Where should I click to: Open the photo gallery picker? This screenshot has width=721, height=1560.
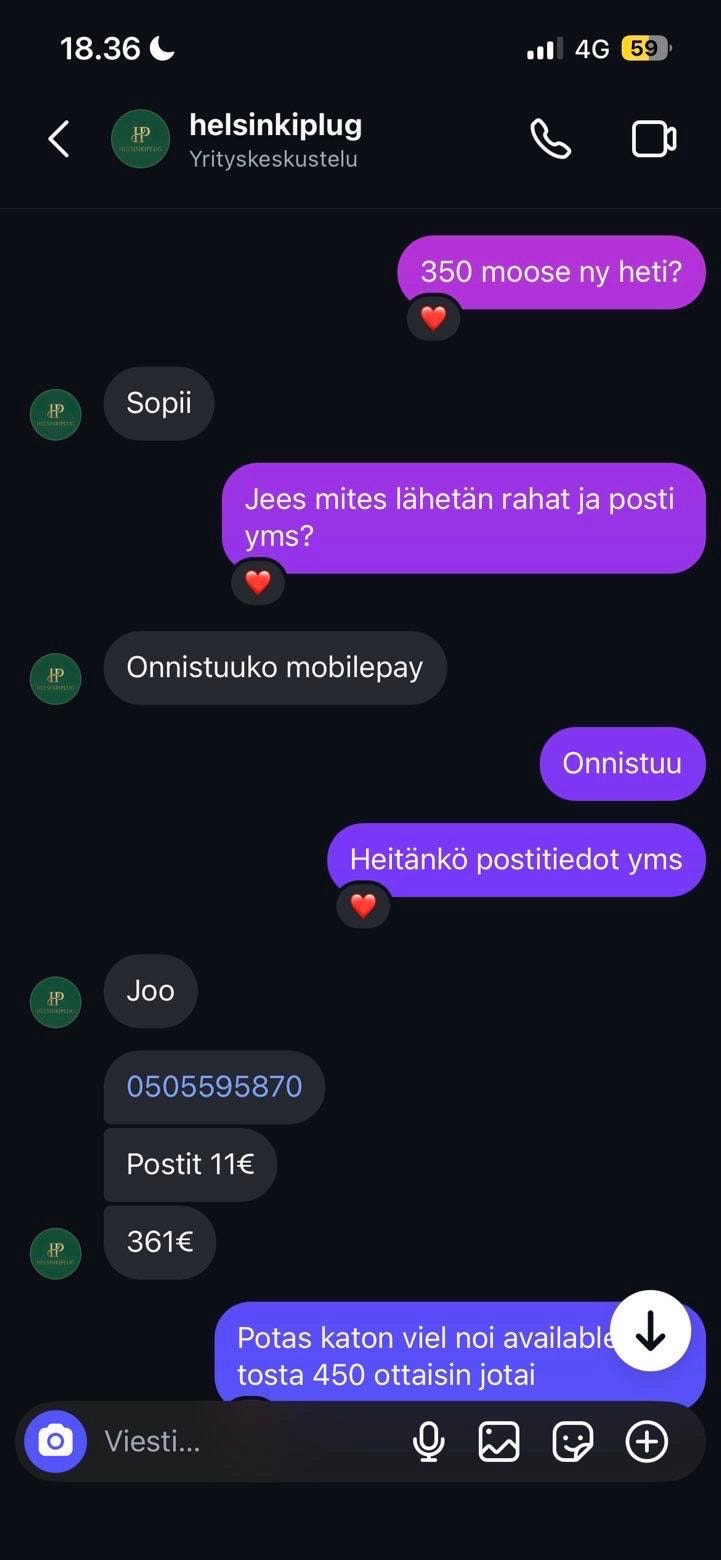pyautogui.click(x=499, y=1441)
